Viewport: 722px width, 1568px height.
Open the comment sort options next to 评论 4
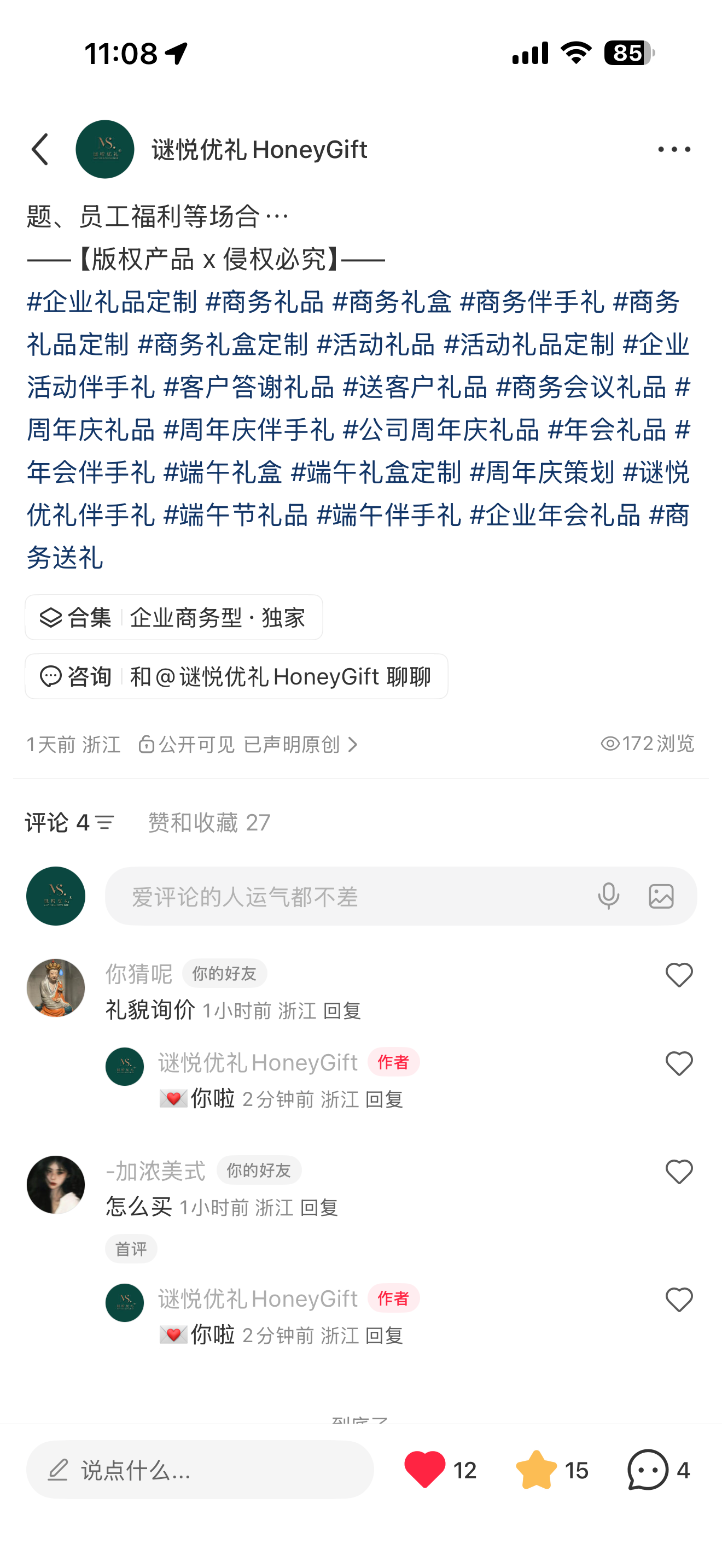click(x=104, y=823)
